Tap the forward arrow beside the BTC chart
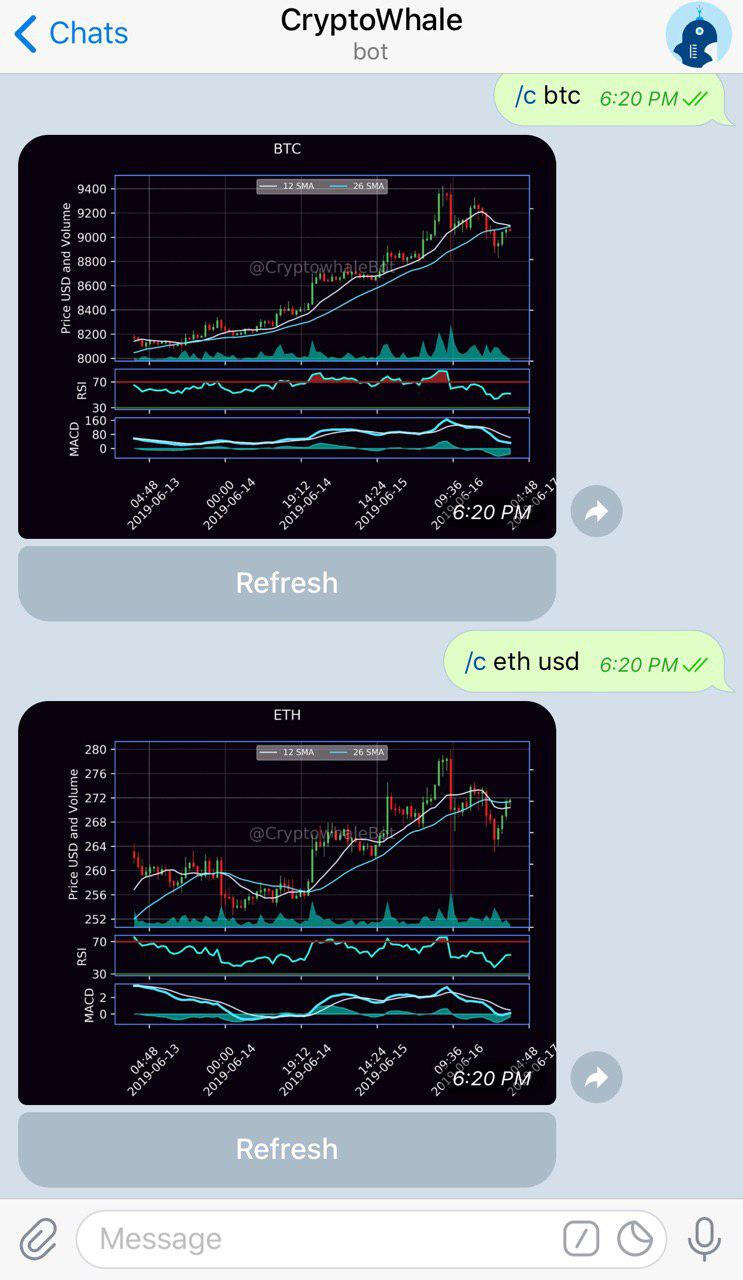Screen dimensions: 743x1280 coord(597,511)
